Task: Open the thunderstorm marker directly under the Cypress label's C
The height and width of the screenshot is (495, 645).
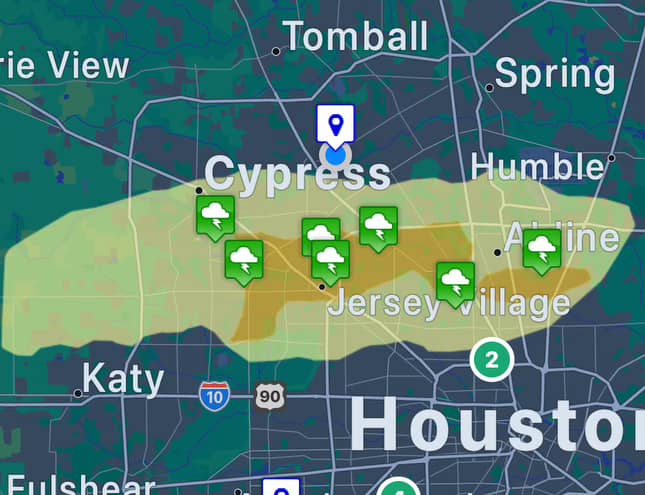Action: pos(215,215)
